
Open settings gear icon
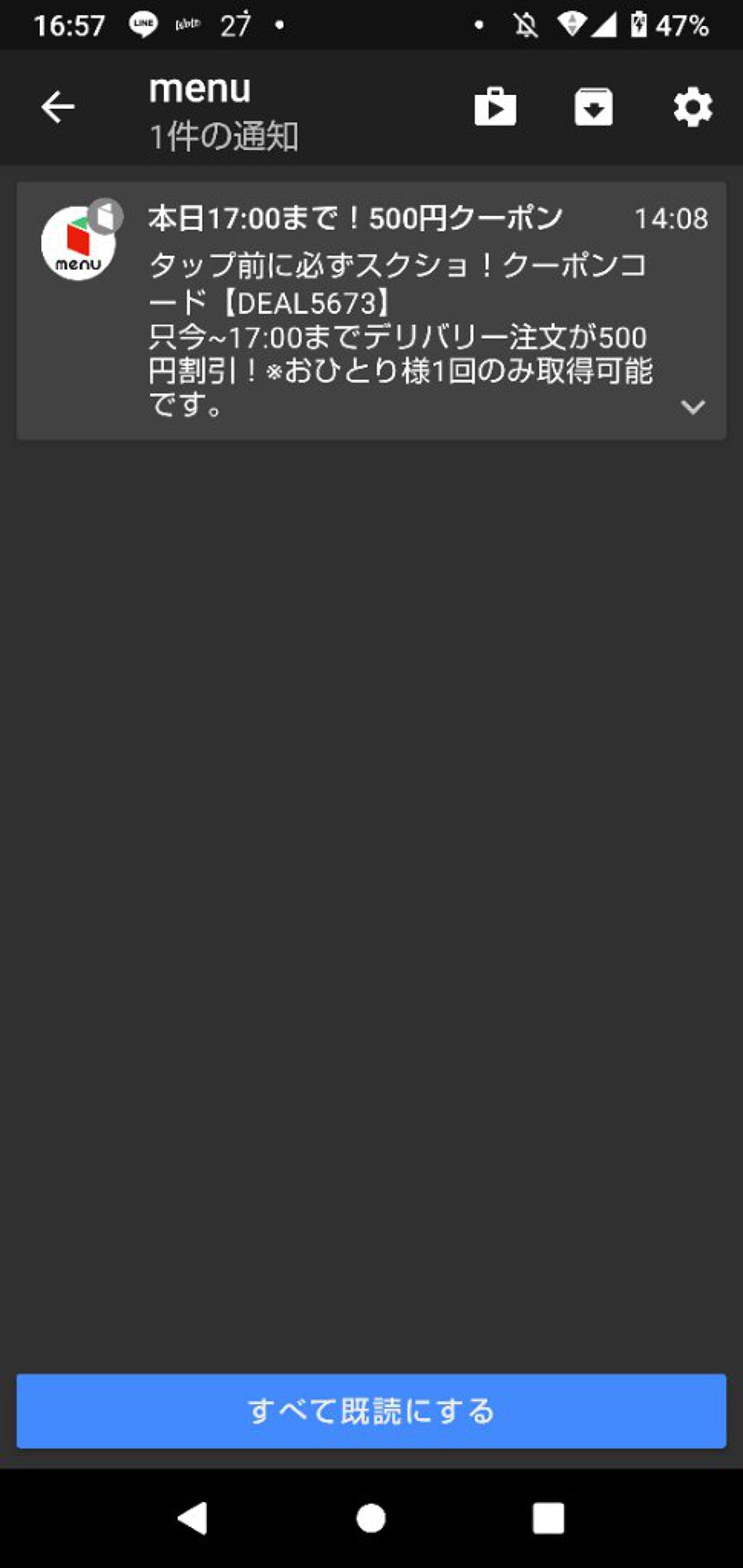coord(692,107)
